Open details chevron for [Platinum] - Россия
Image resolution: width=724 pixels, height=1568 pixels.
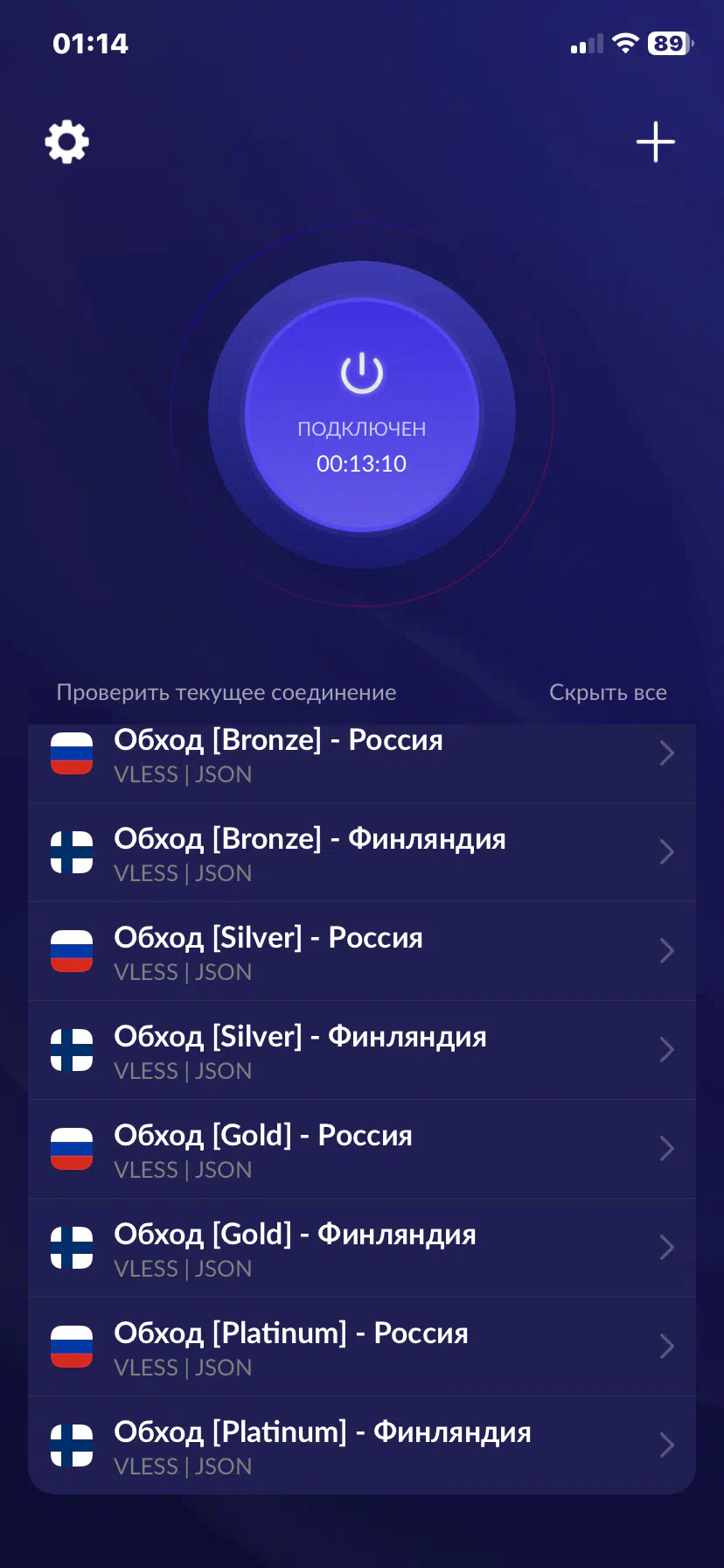click(x=666, y=1347)
